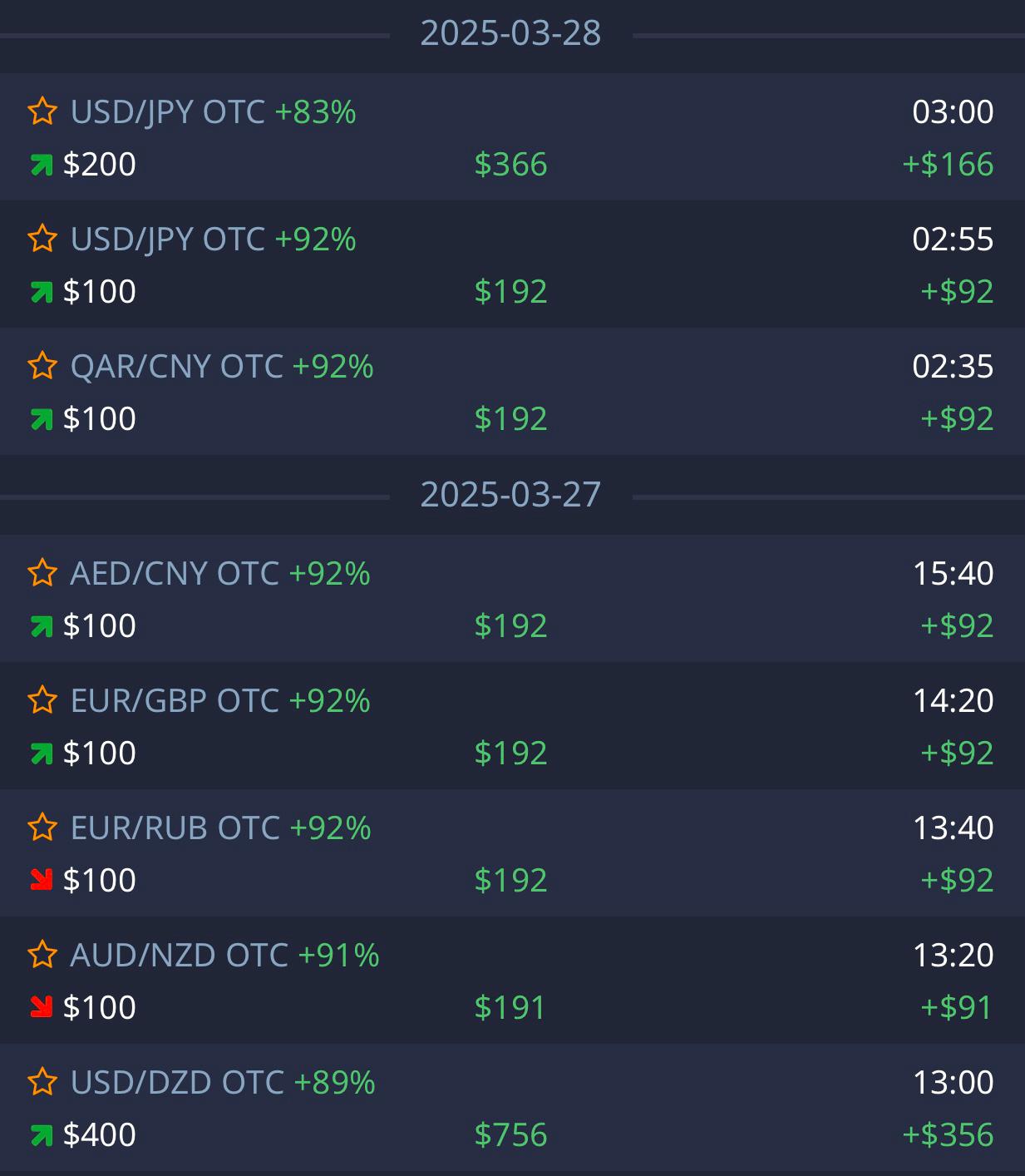Star the USD/JPY OTC pair traded at 02:55

point(42,239)
